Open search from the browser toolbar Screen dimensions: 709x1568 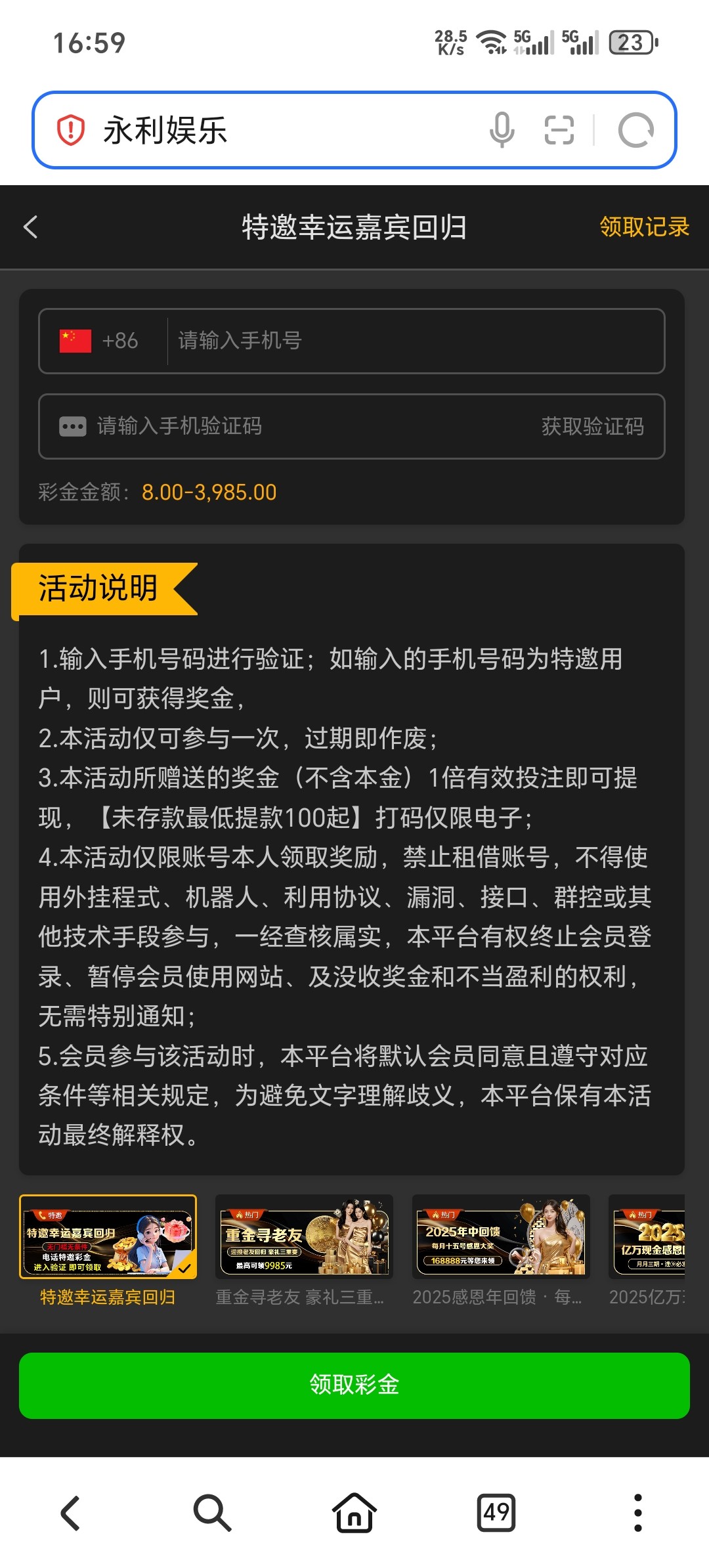[x=212, y=1513]
